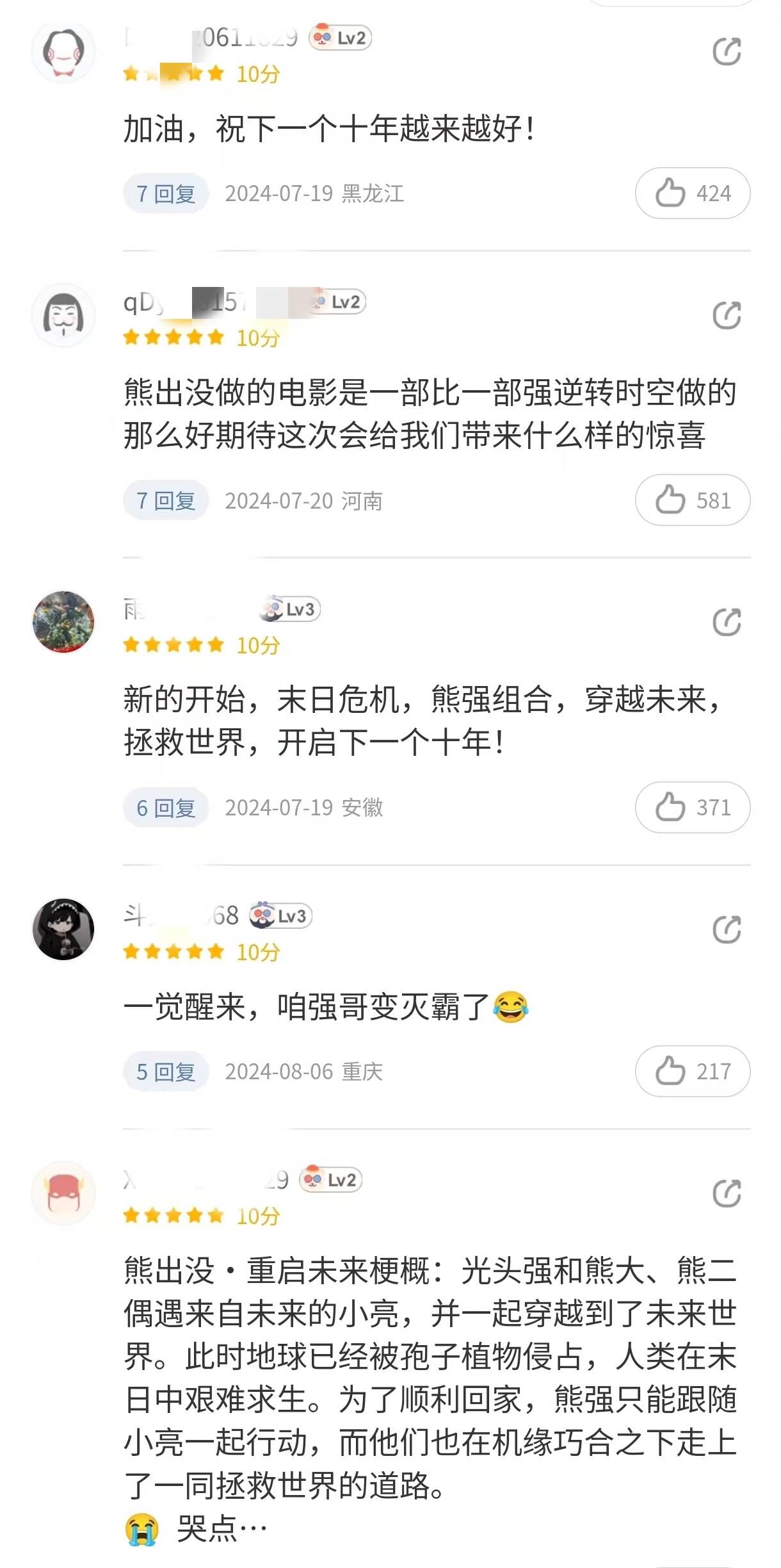Viewport: 781px width, 1568px height.
Task: View 7 回复 under the 河南 comment
Action: (166, 500)
